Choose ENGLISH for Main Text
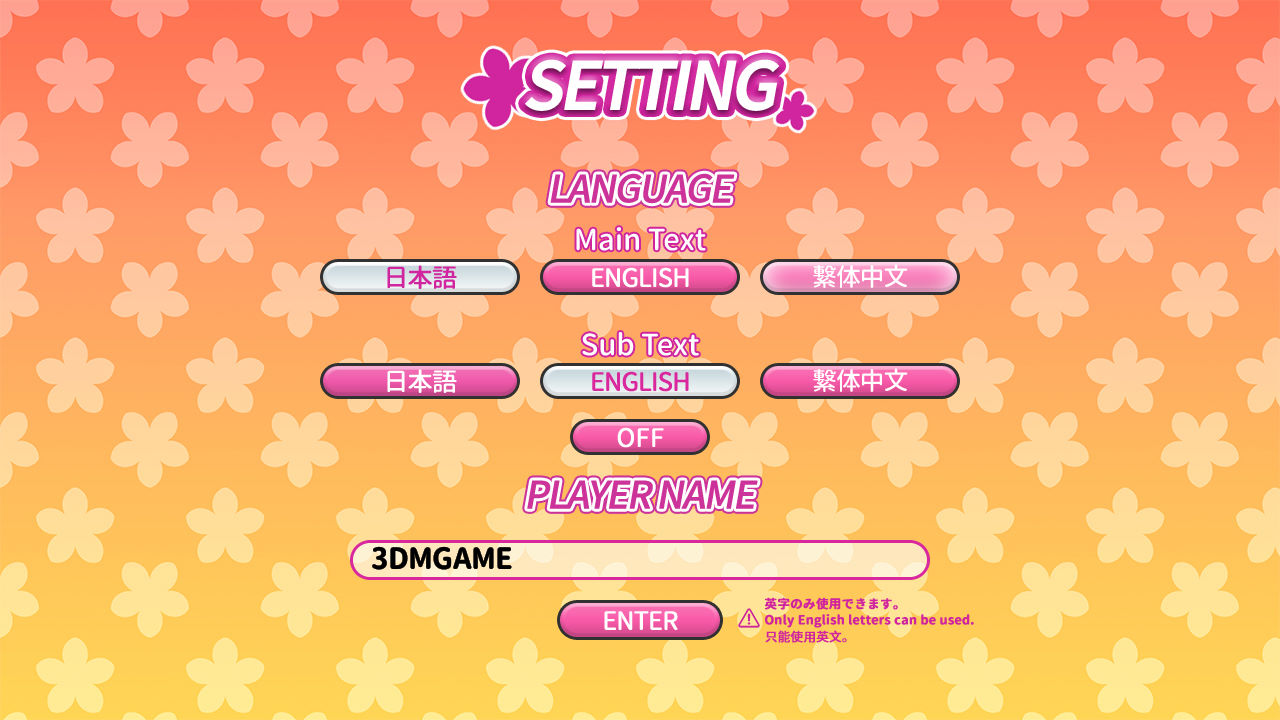This screenshot has width=1280, height=720. 640,277
